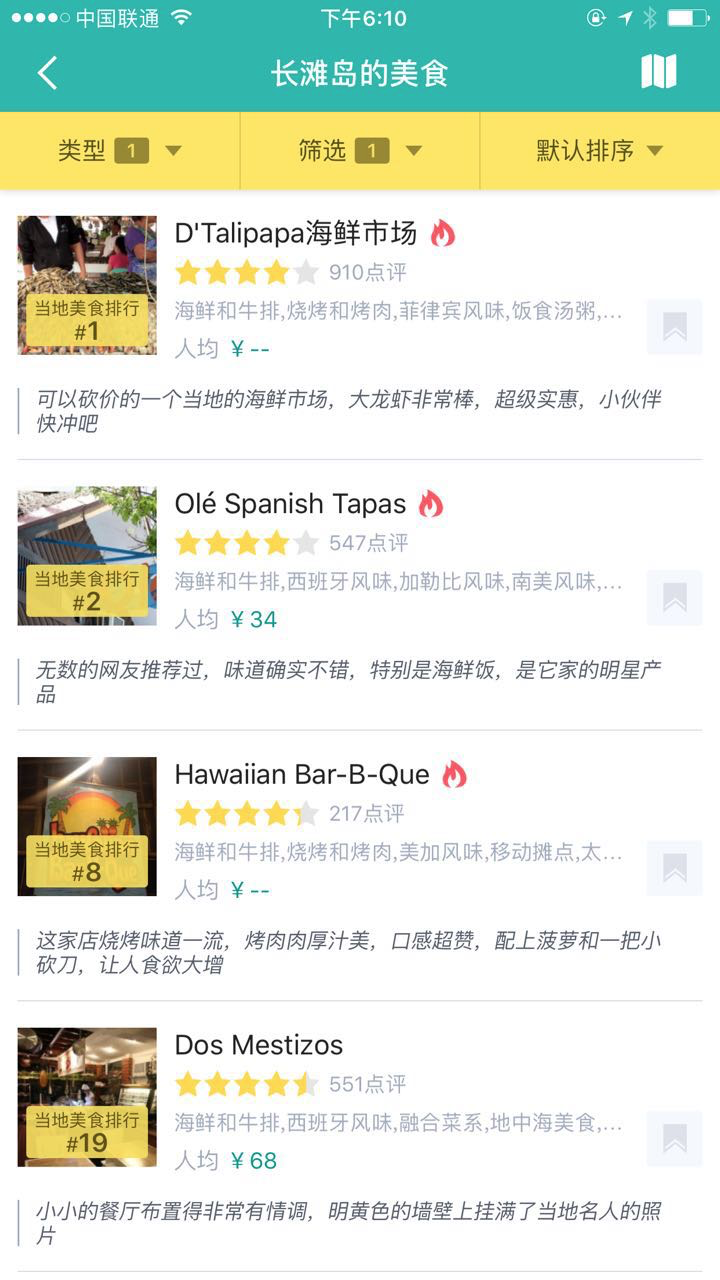Bookmark Dos Mestizos

(x=674, y=1138)
